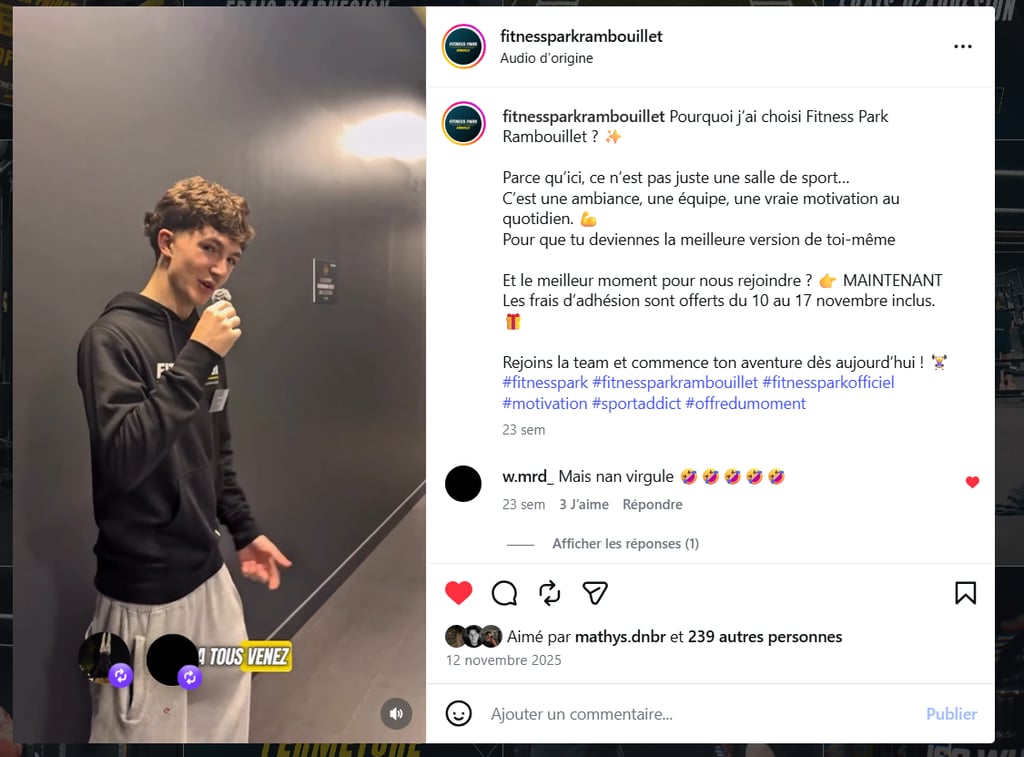
Task: Share the post via paper plane icon
Action: [595, 593]
